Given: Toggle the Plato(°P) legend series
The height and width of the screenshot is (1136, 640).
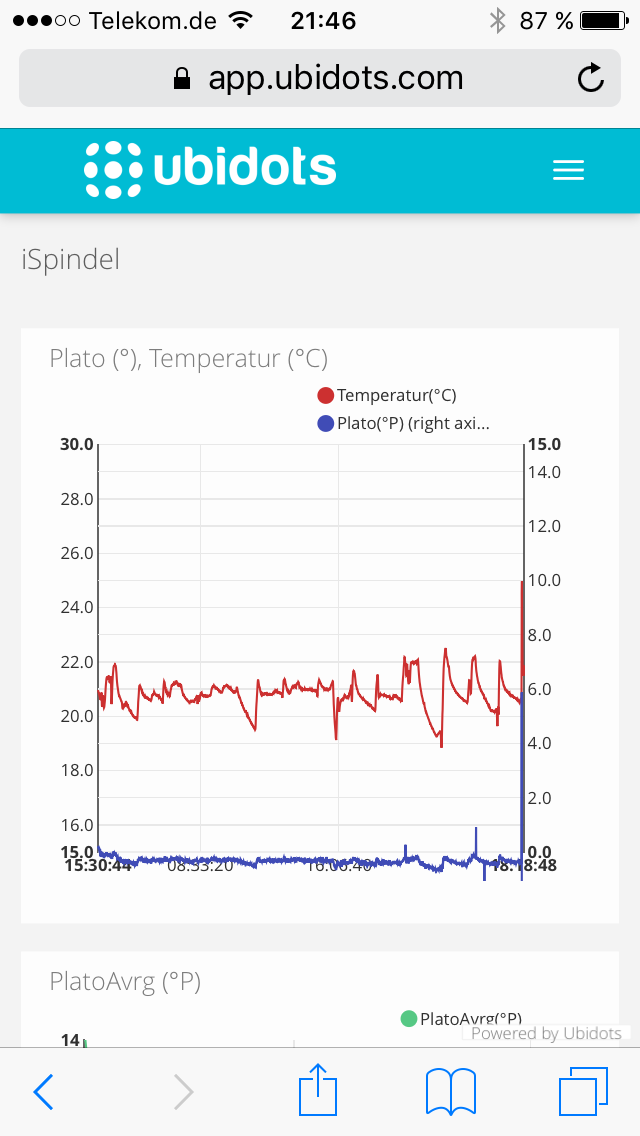Looking at the screenshot, I should [x=403, y=423].
